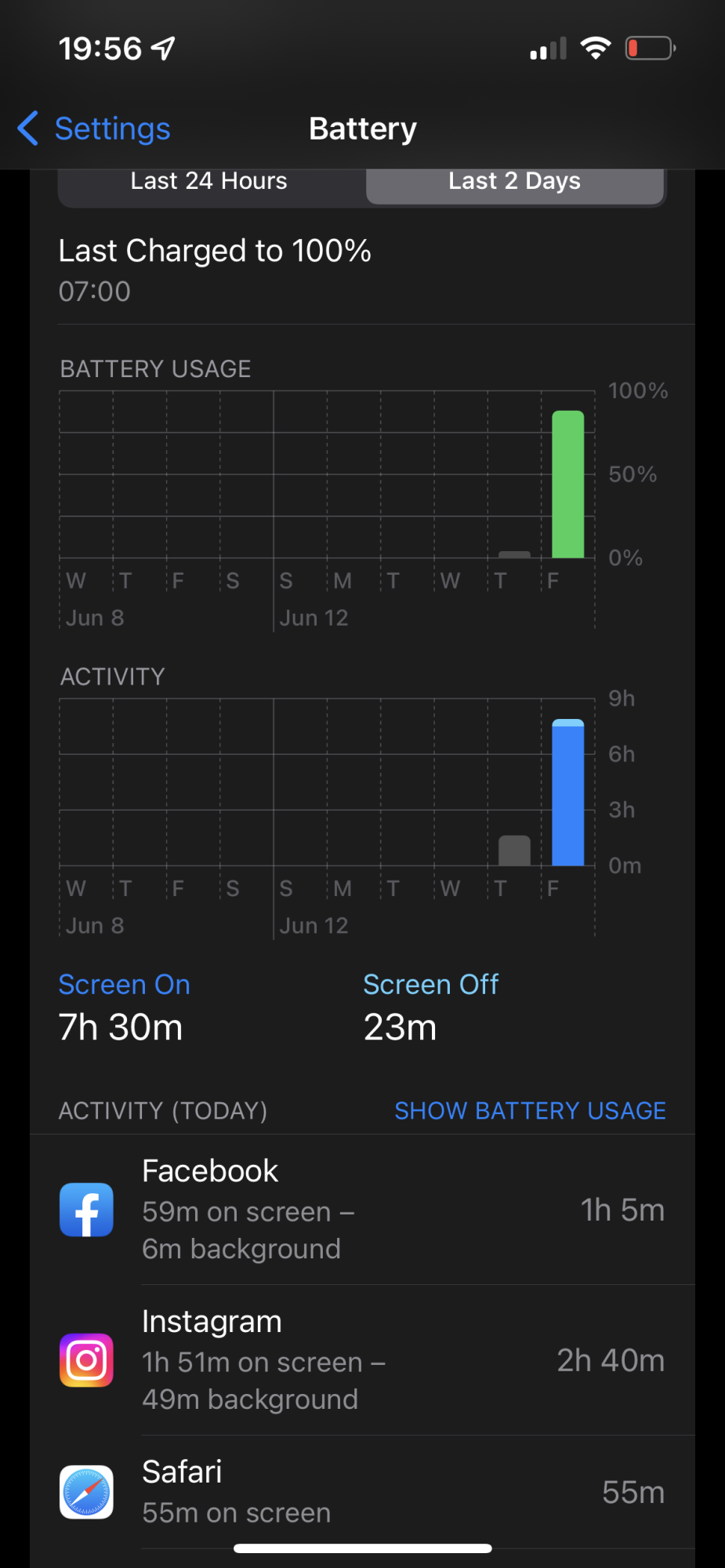Switch to the Last 24 Hours tab
This screenshot has height=1568, width=725.
[209, 182]
